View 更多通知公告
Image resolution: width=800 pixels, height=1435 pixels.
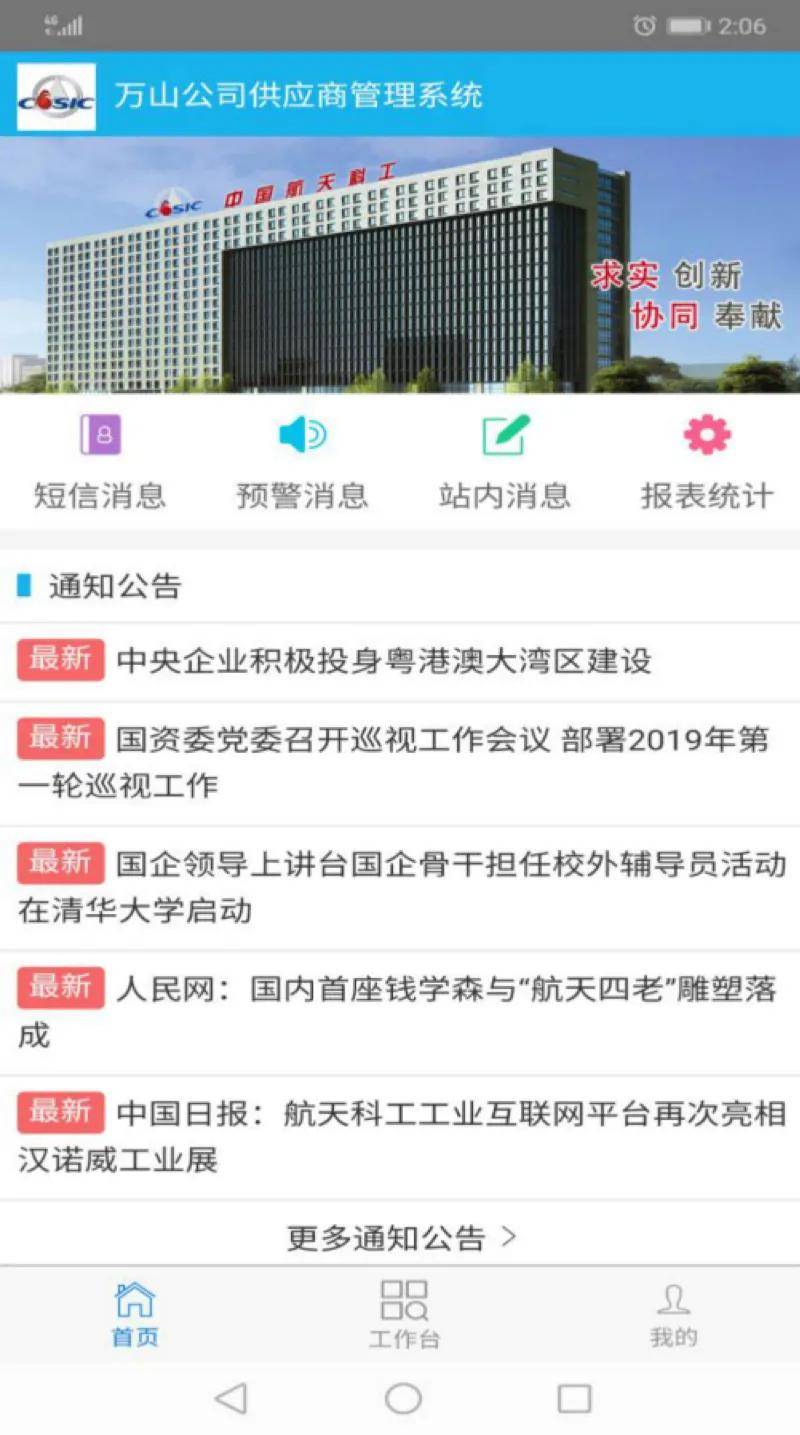coord(401,1238)
